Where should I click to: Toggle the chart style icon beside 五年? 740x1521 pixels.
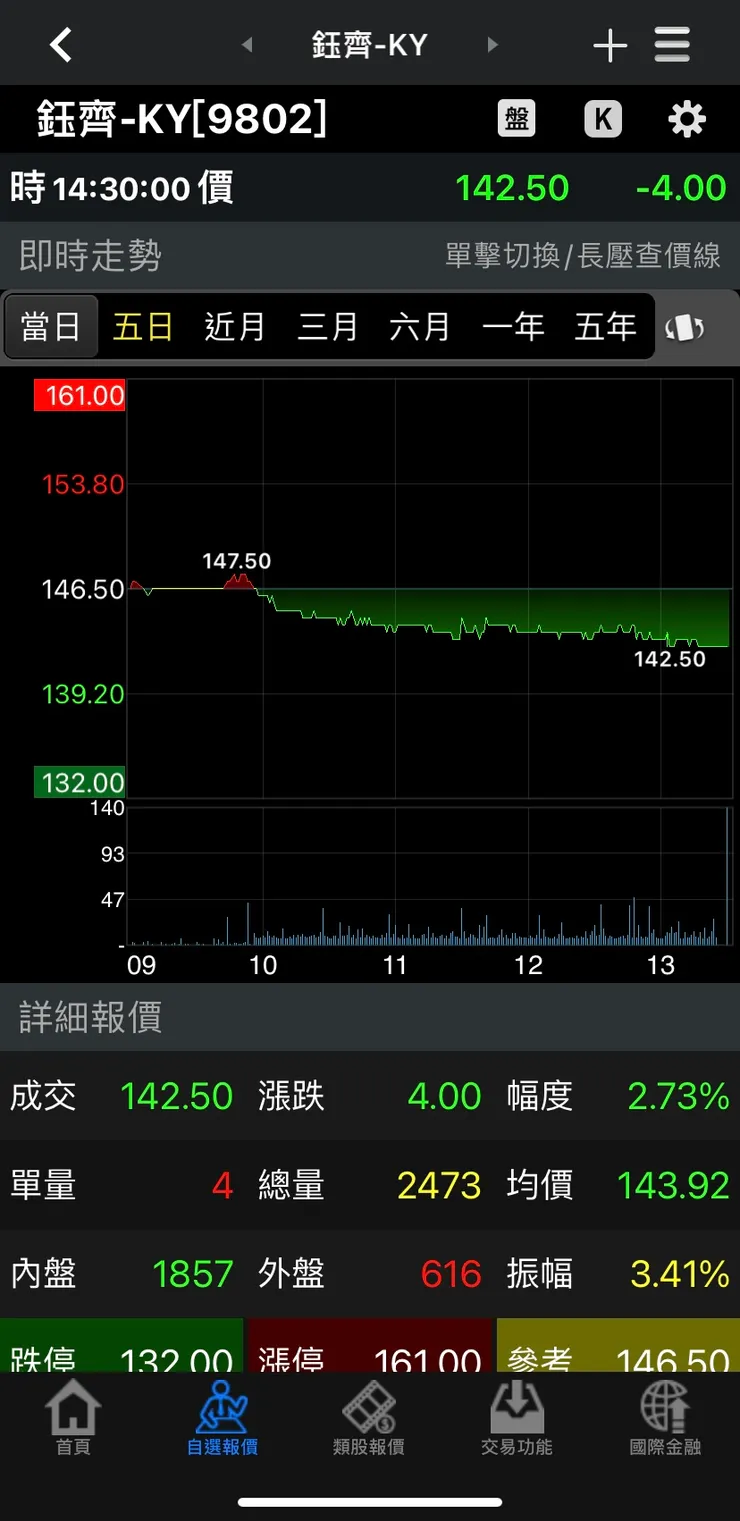click(686, 326)
